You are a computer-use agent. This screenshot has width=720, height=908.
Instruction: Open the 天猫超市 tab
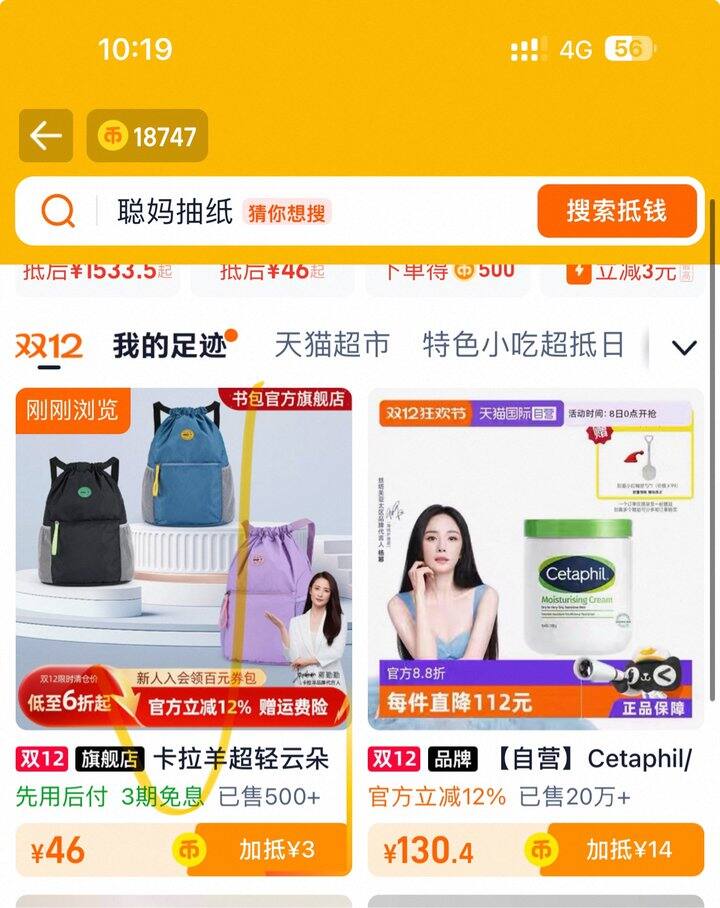332,346
